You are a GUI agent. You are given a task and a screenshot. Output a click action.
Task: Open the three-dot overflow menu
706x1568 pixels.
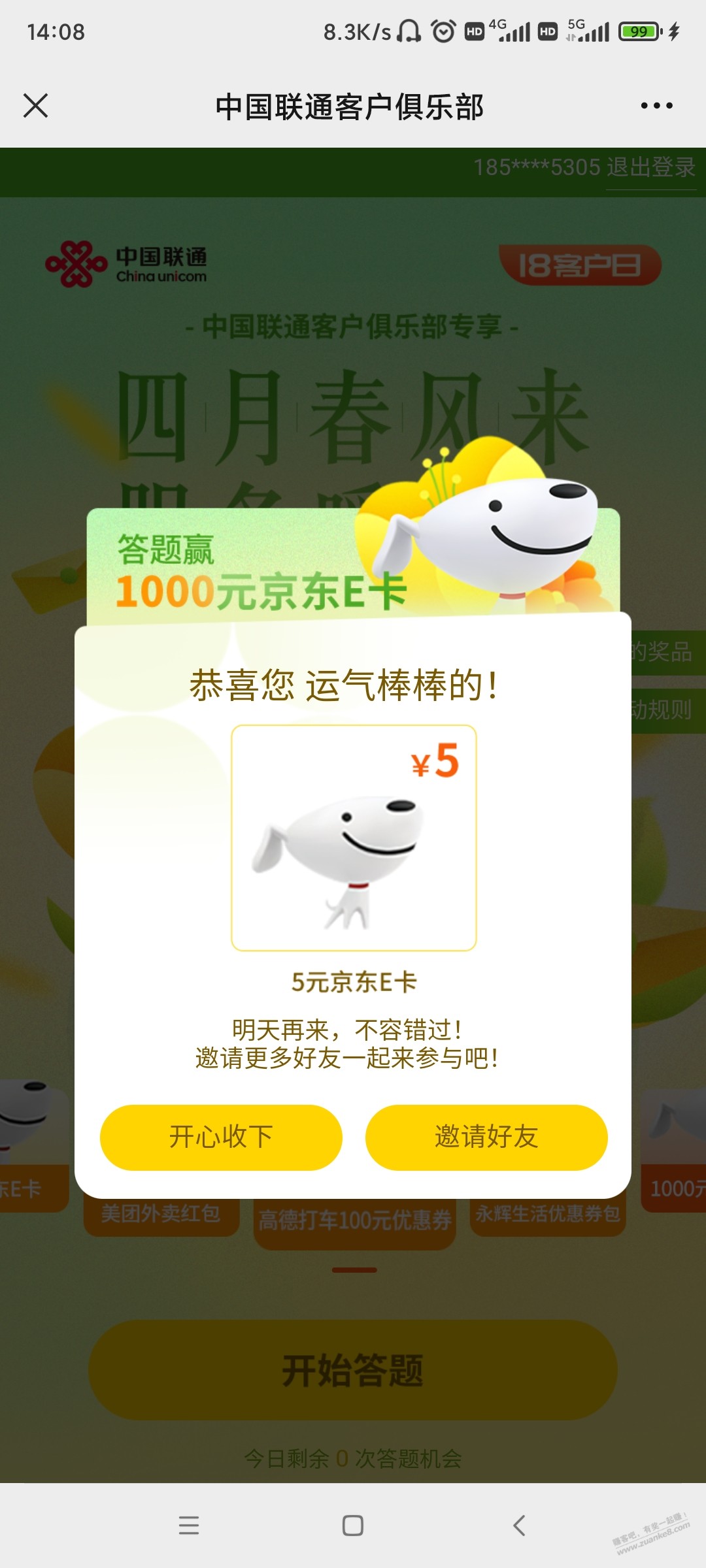(656, 105)
